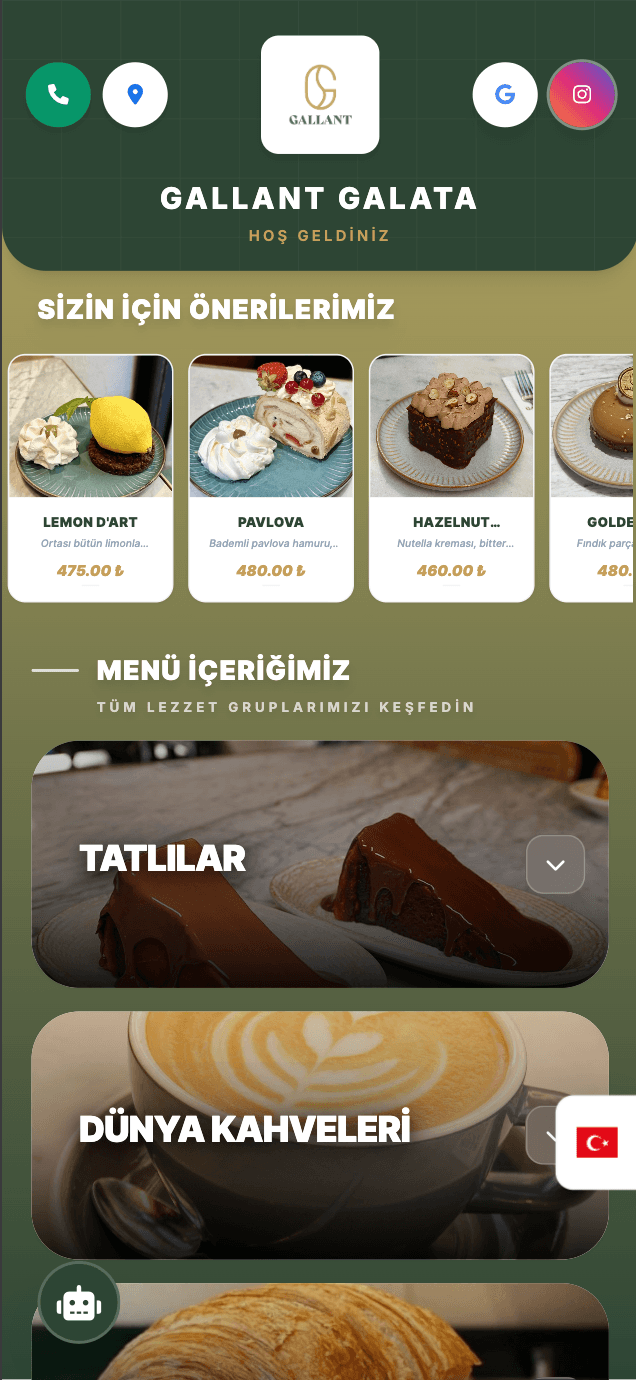Viewport: 636px width, 1380px height.
Task: Open the chatbot assistant
Action: coord(79,1303)
